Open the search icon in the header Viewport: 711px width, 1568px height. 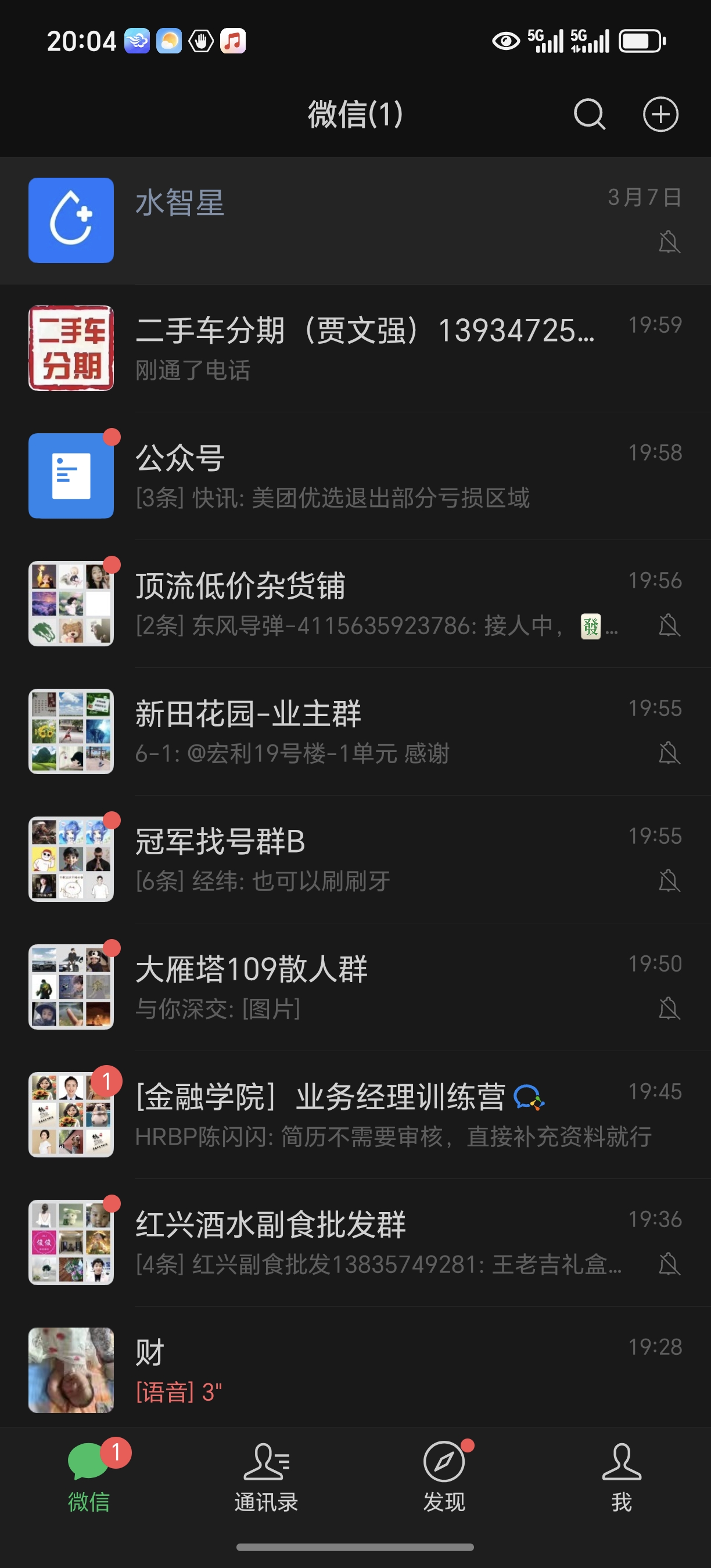pyautogui.click(x=589, y=114)
